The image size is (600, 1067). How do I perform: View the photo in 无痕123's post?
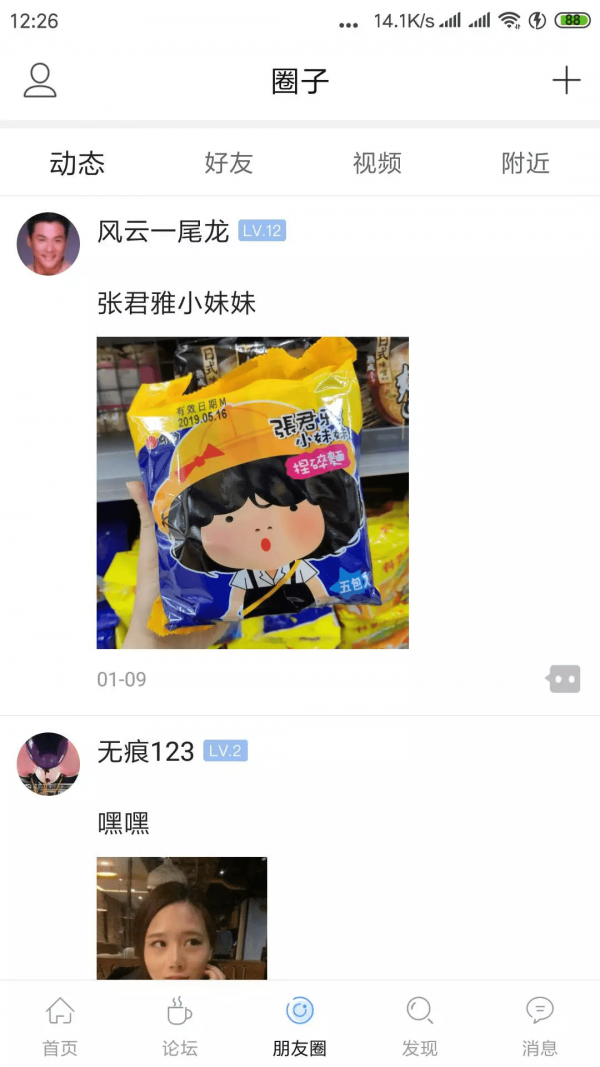coord(182,917)
